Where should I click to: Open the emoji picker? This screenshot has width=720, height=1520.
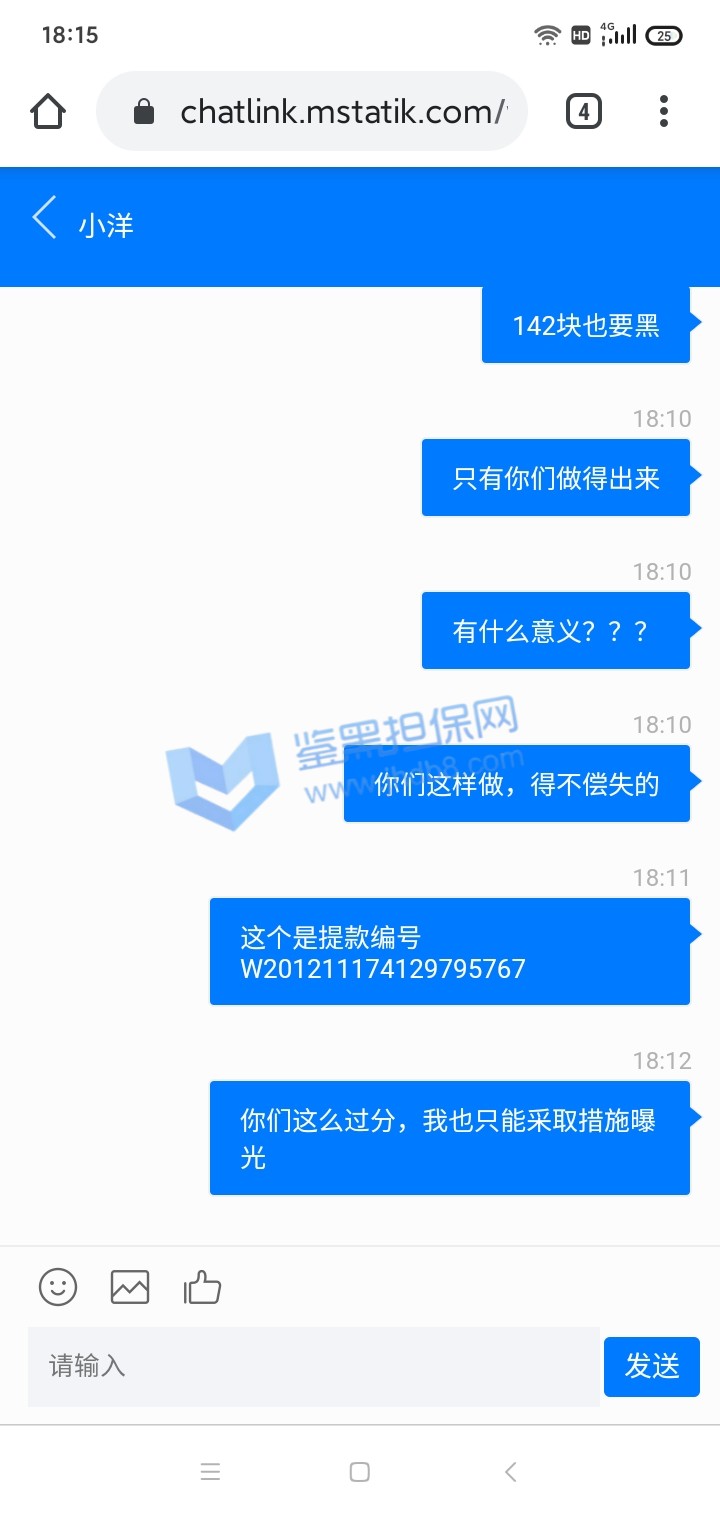[x=58, y=1287]
